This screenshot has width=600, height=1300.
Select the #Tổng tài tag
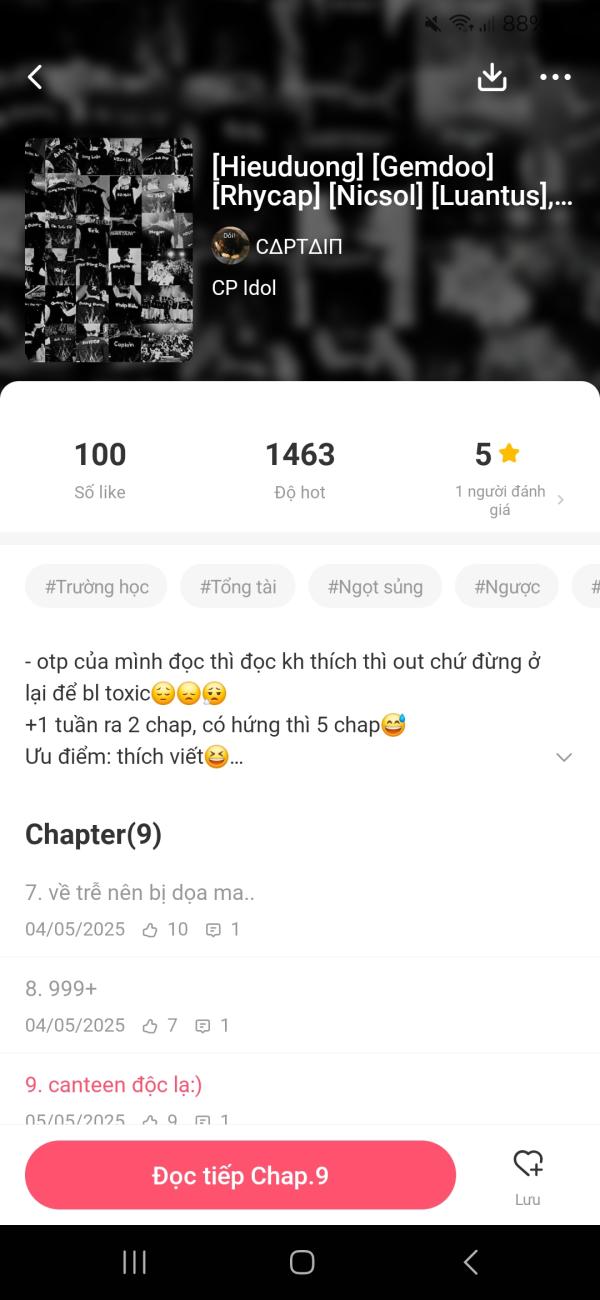tap(238, 587)
